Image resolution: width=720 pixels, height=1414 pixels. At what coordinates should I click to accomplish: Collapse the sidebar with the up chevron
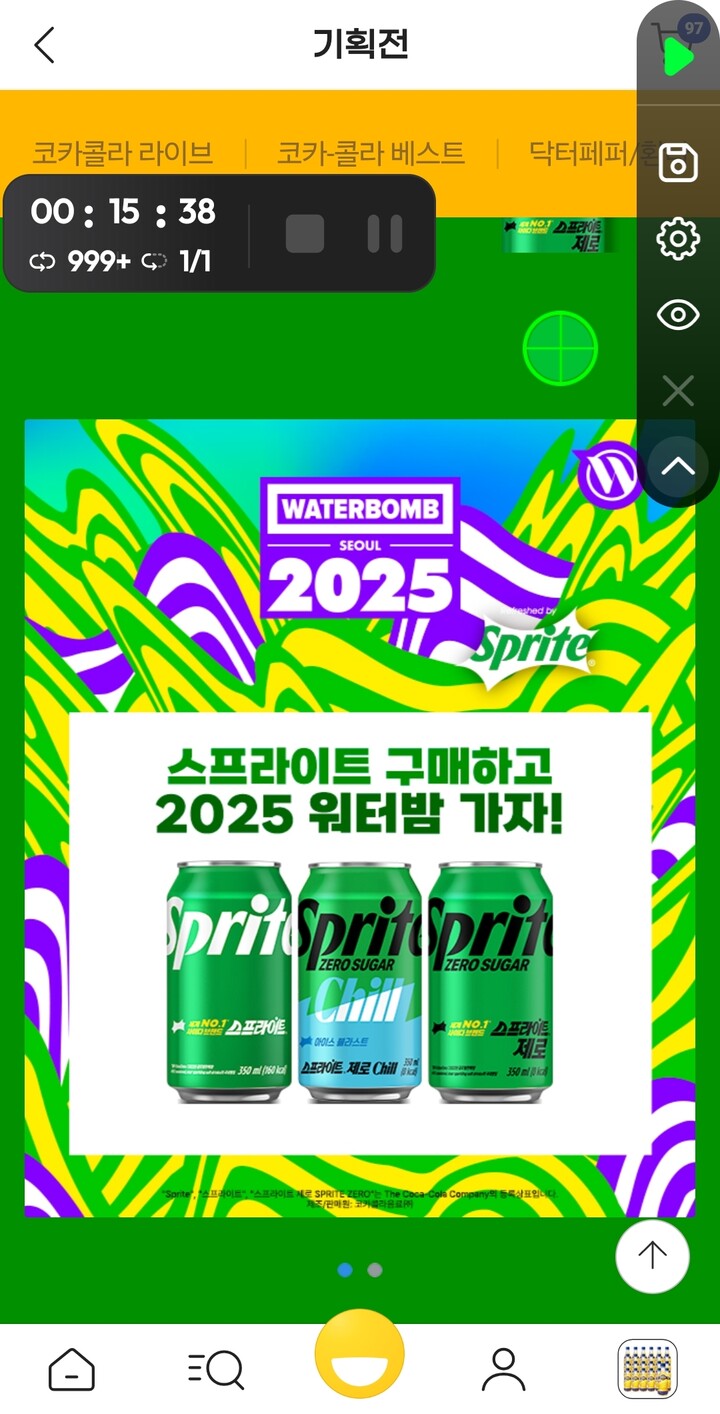tap(676, 466)
